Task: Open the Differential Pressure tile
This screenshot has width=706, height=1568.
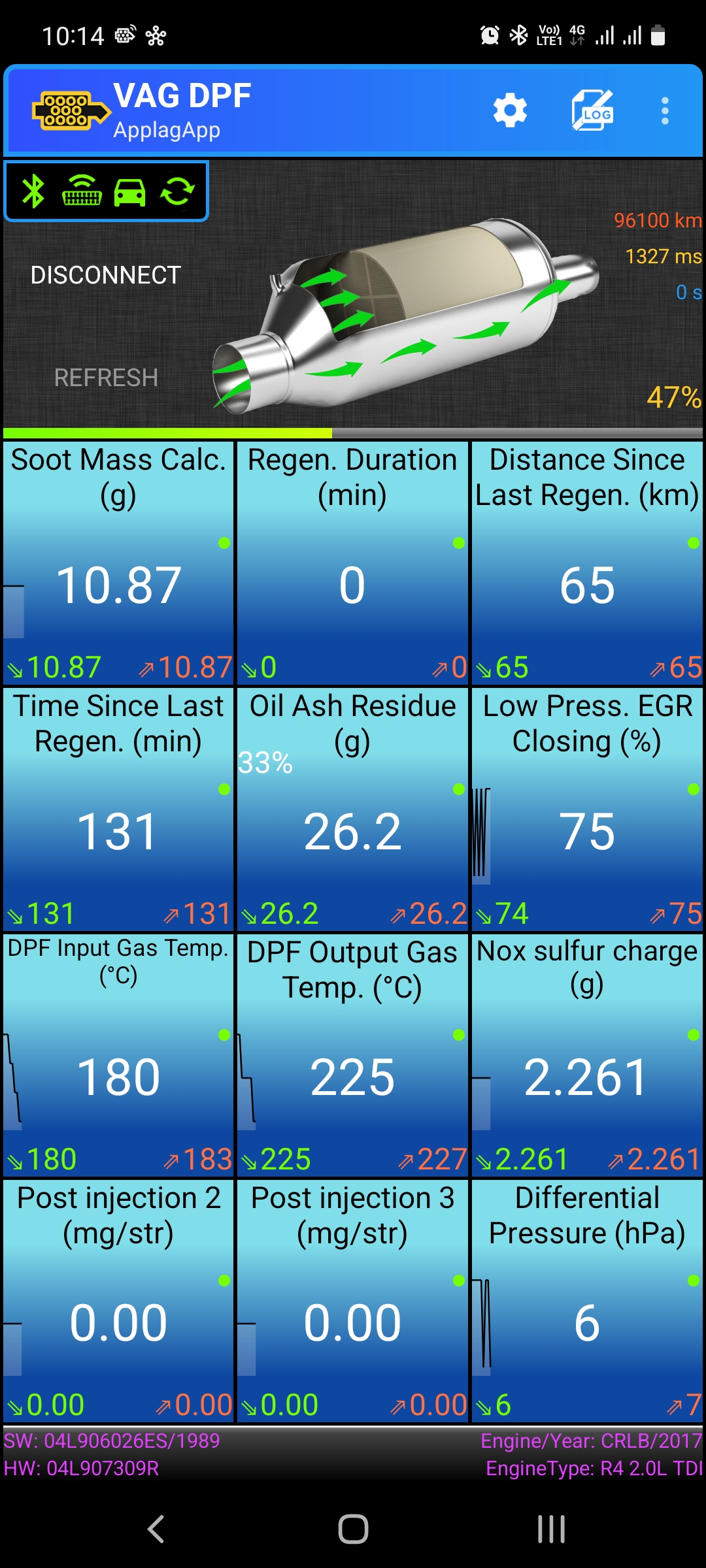Action: pos(587,1301)
